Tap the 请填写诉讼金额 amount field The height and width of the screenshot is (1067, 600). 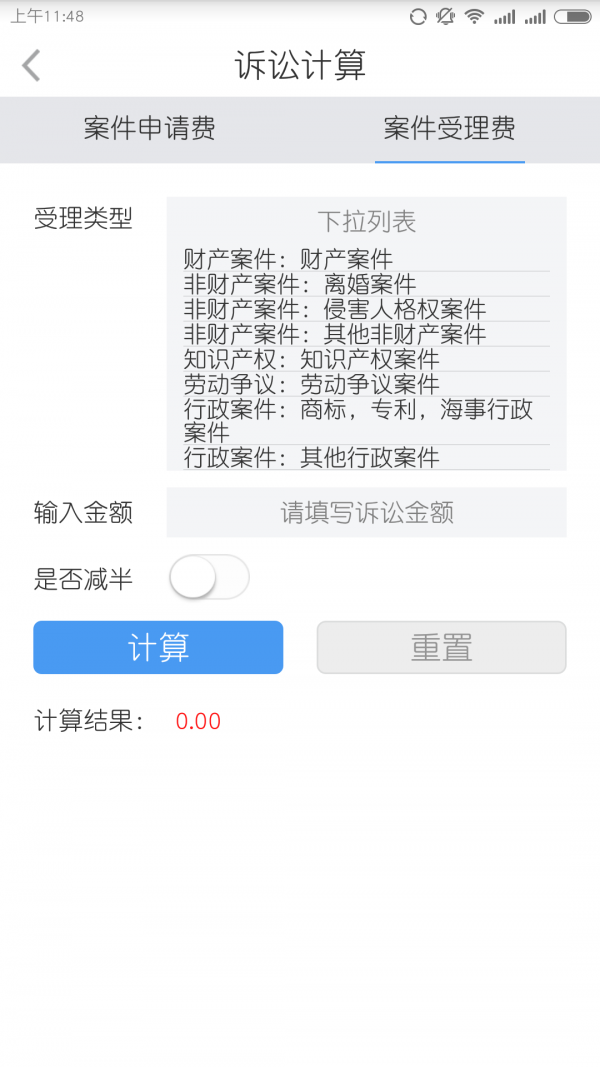point(366,513)
